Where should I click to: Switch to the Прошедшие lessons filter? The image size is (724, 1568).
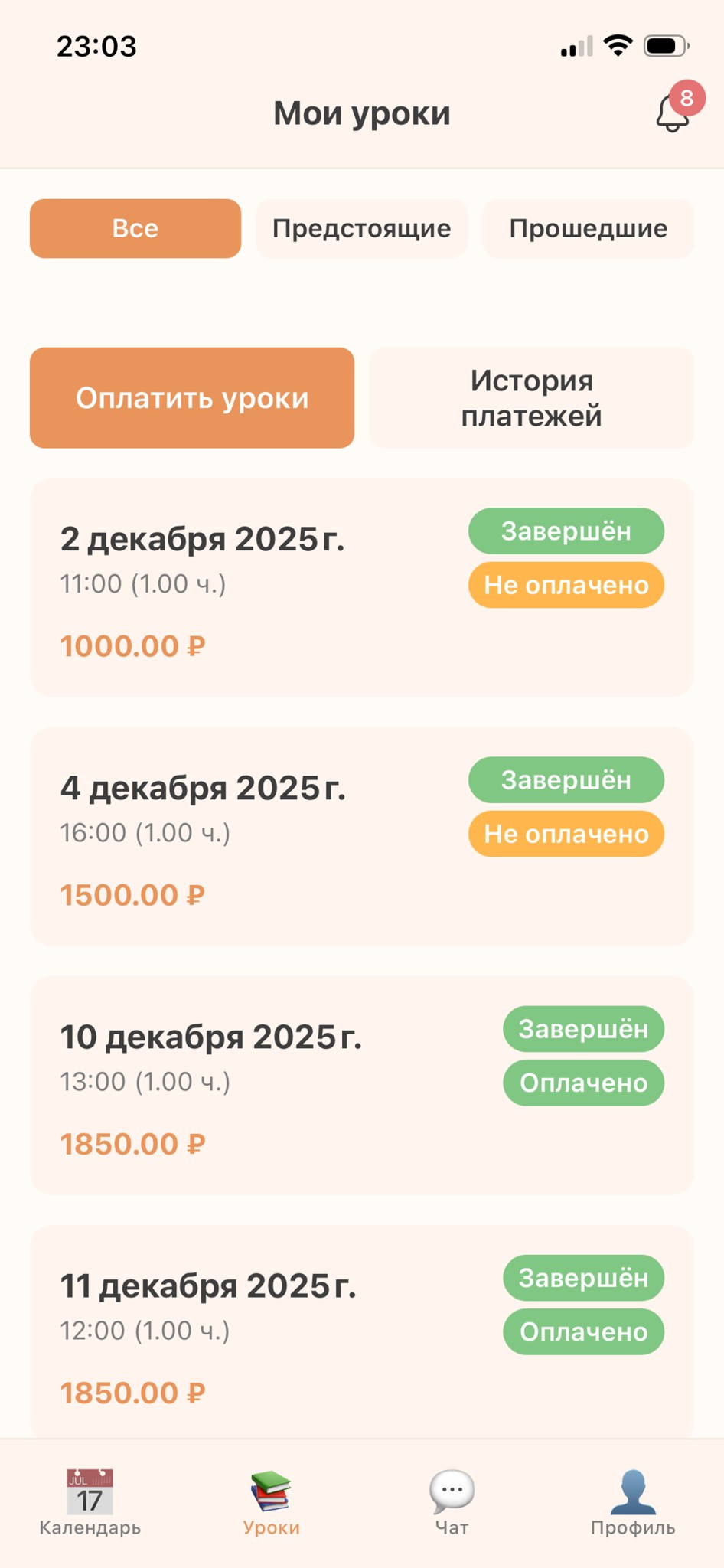[588, 228]
